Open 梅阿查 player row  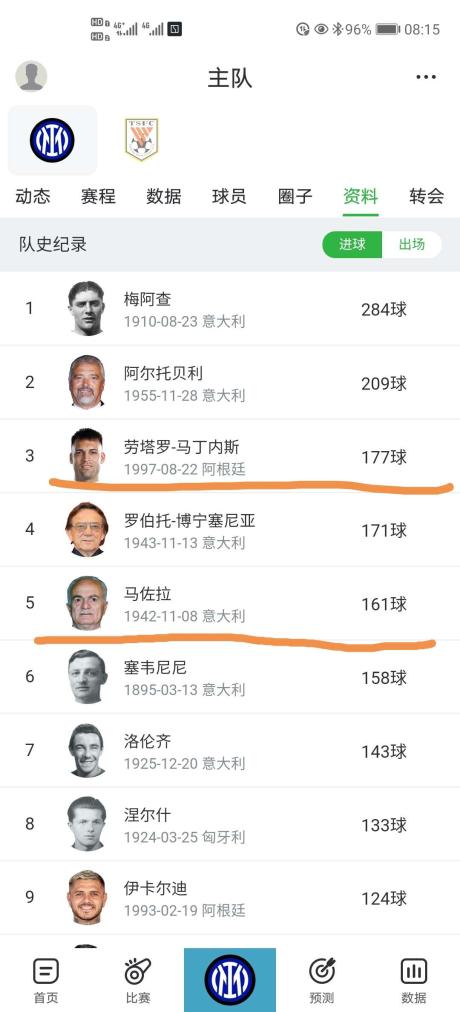(x=230, y=309)
